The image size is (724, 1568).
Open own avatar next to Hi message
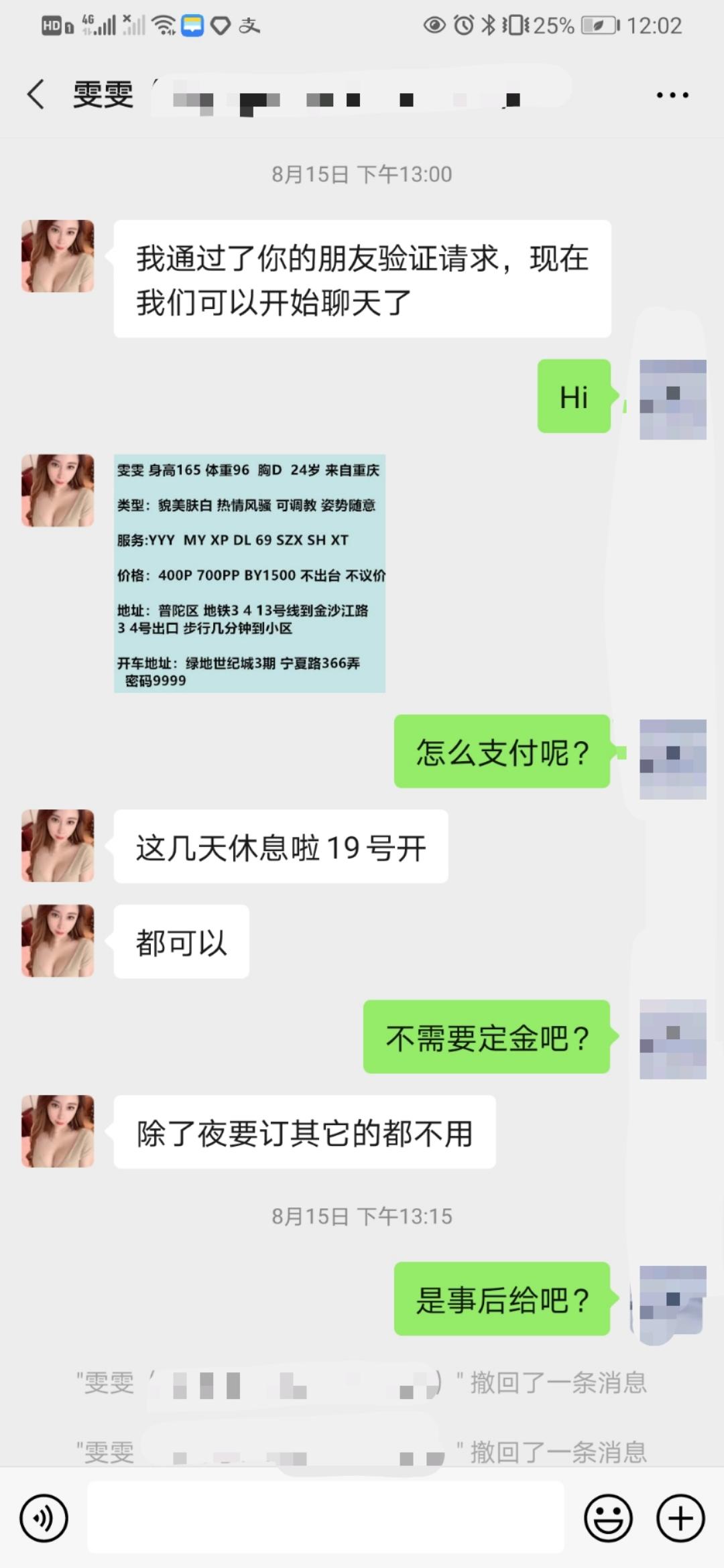coord(672,399)
